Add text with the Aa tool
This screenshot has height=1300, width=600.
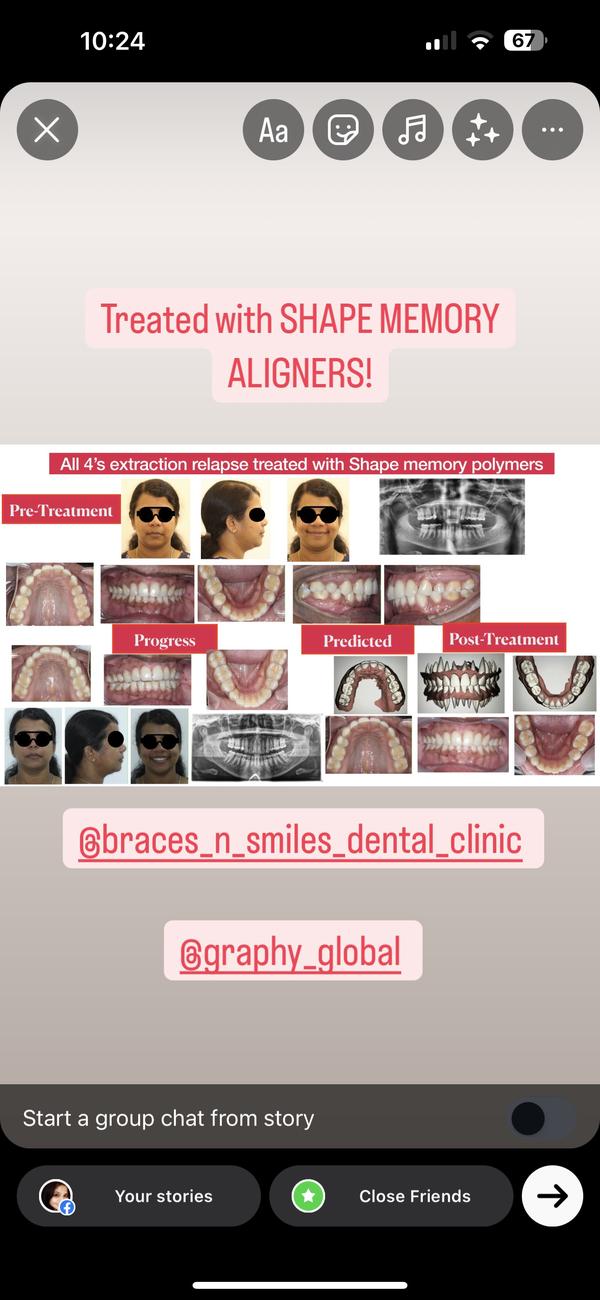click(273, 130)
